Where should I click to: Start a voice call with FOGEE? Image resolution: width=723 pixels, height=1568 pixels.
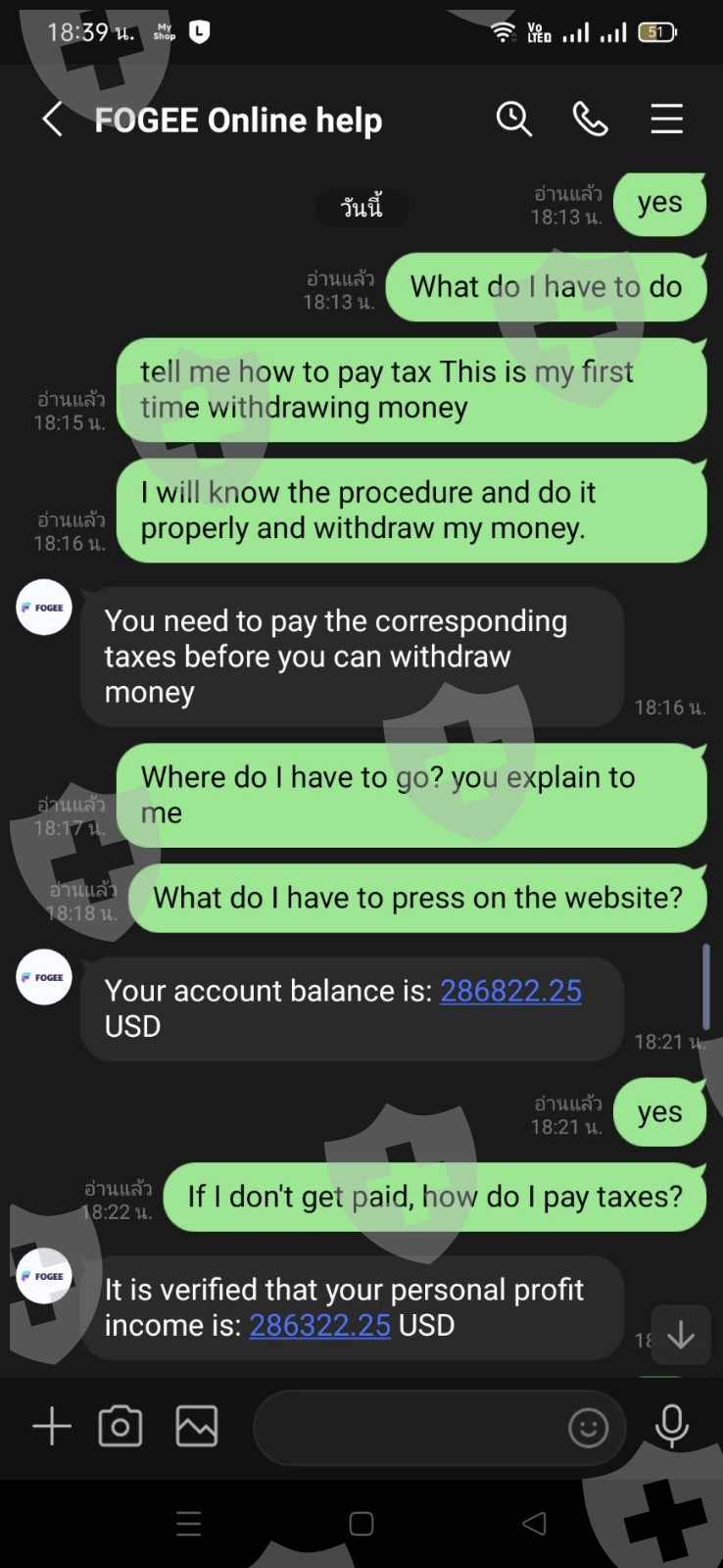590,120
